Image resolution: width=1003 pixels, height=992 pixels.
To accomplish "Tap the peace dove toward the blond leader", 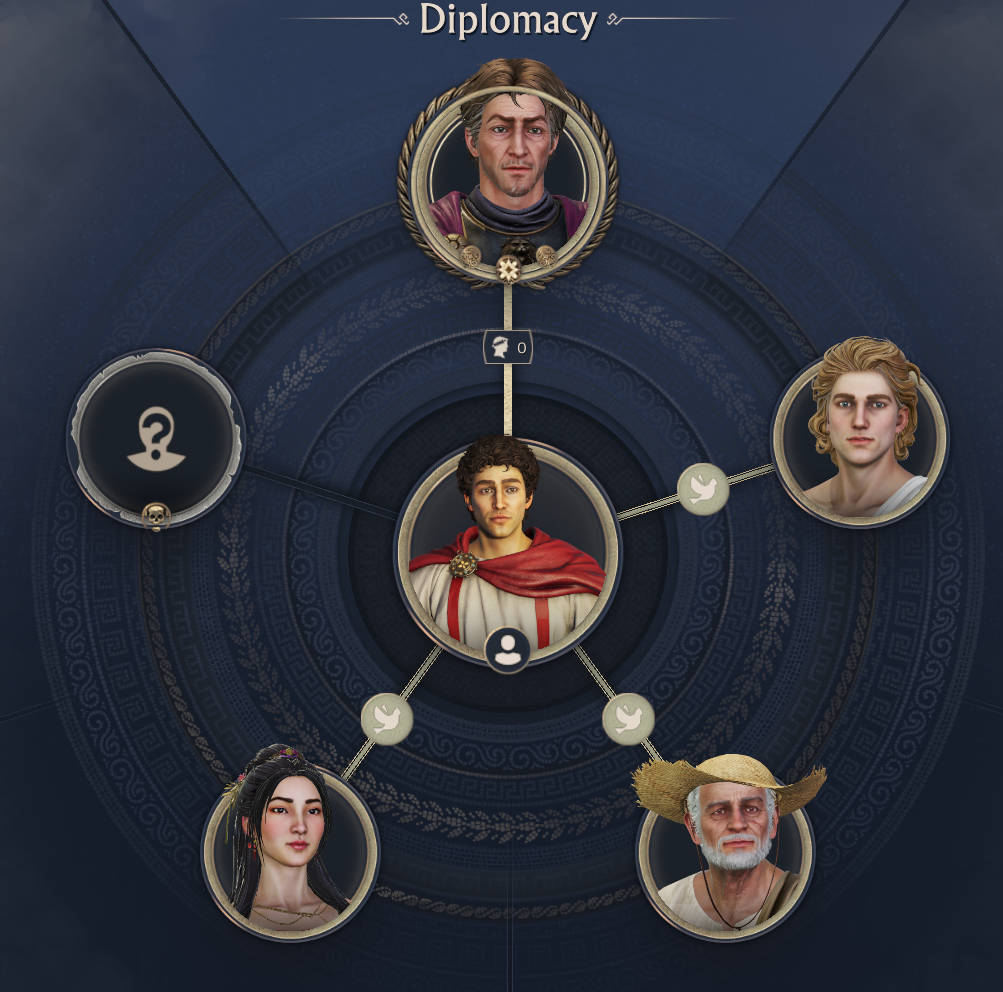I will (702, 489).
